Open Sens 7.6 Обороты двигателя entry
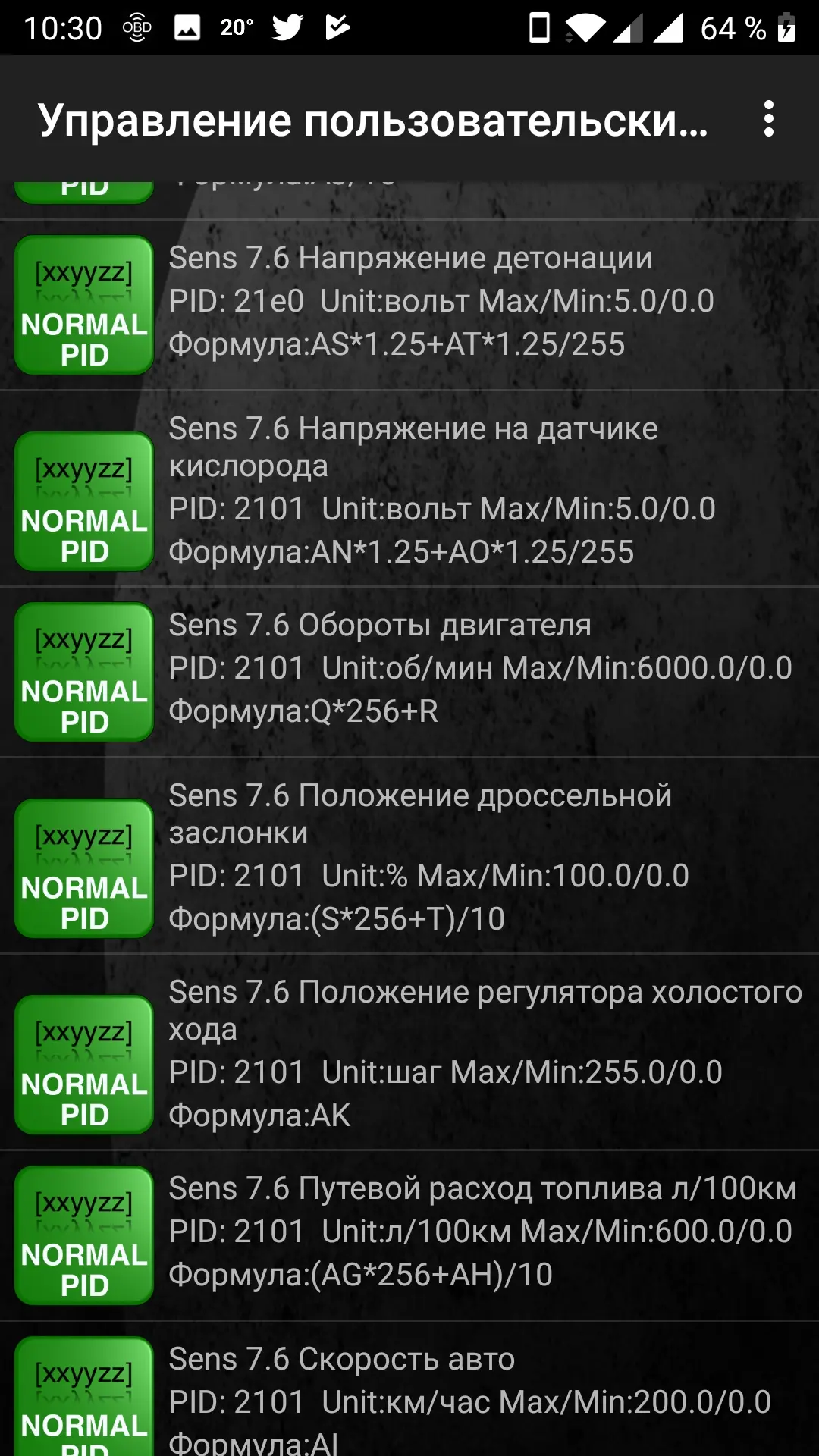The image size is (819, 1456). pyautogui.click(x=409, y=670)
